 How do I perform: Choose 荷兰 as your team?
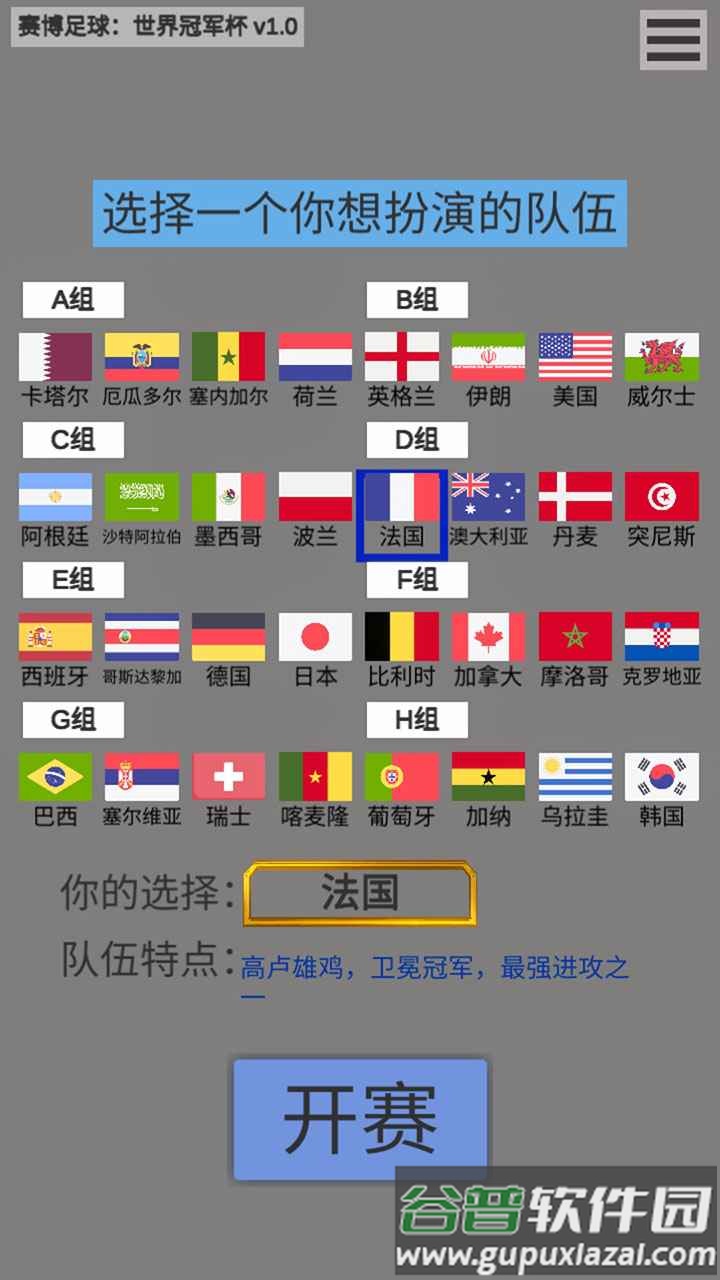point(315,357)
